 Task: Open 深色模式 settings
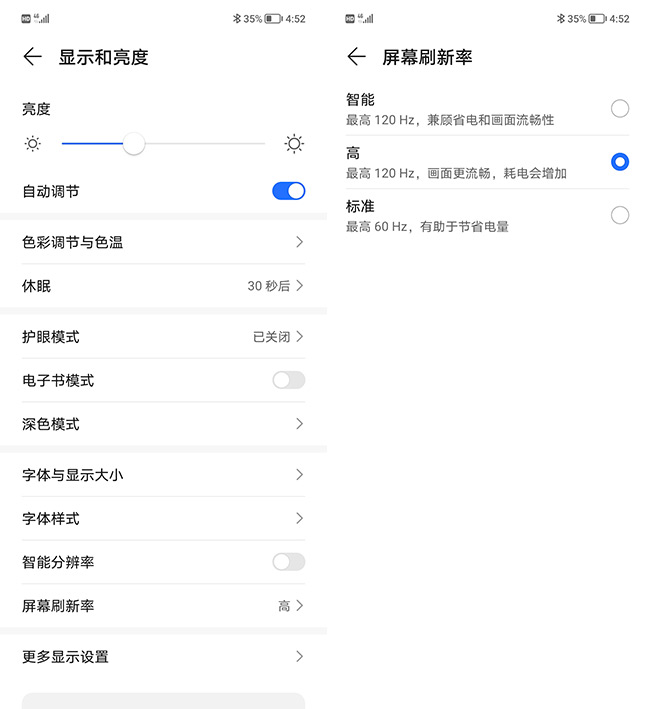pos(163,424)
